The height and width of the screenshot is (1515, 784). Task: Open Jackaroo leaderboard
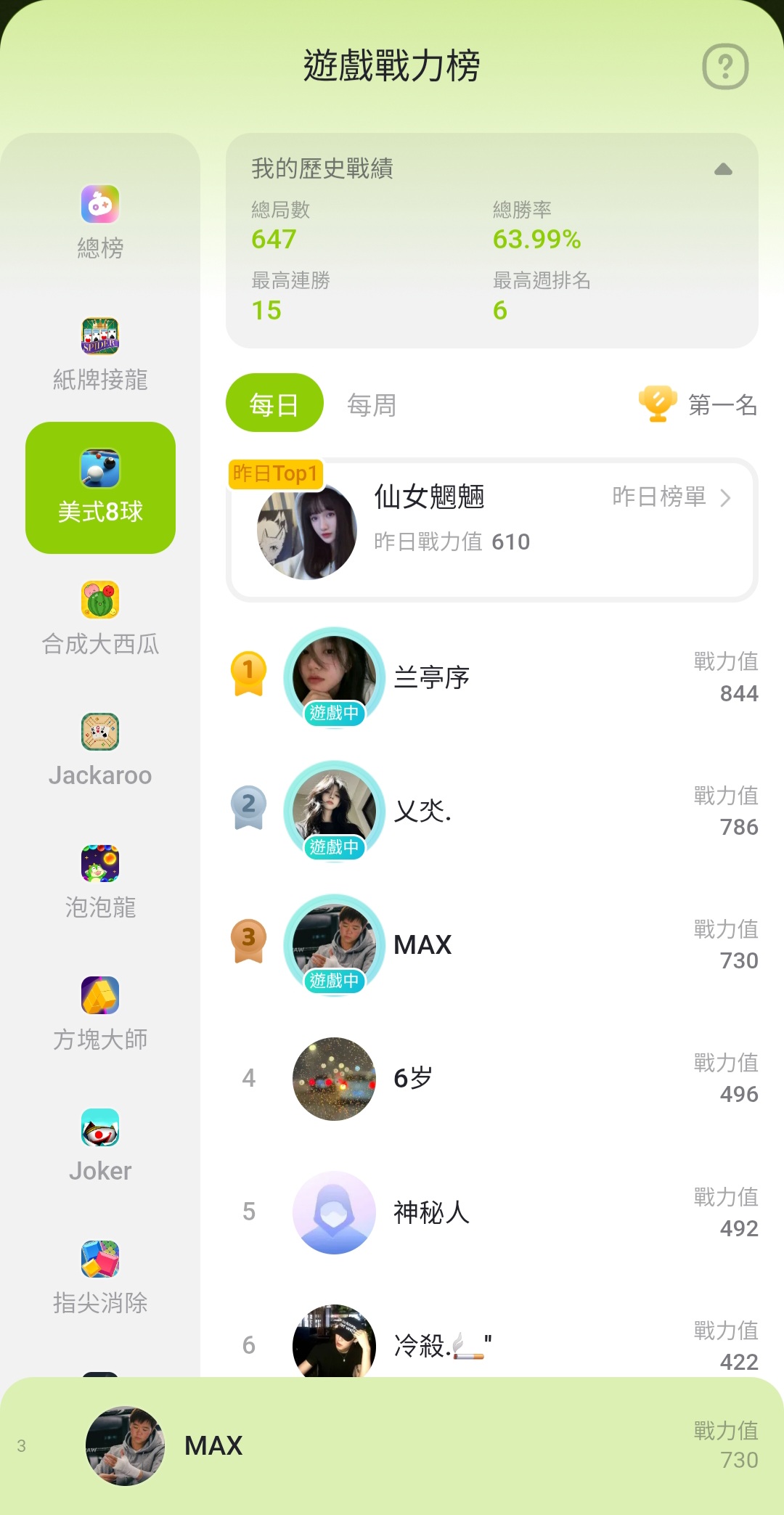click(100, 751)
